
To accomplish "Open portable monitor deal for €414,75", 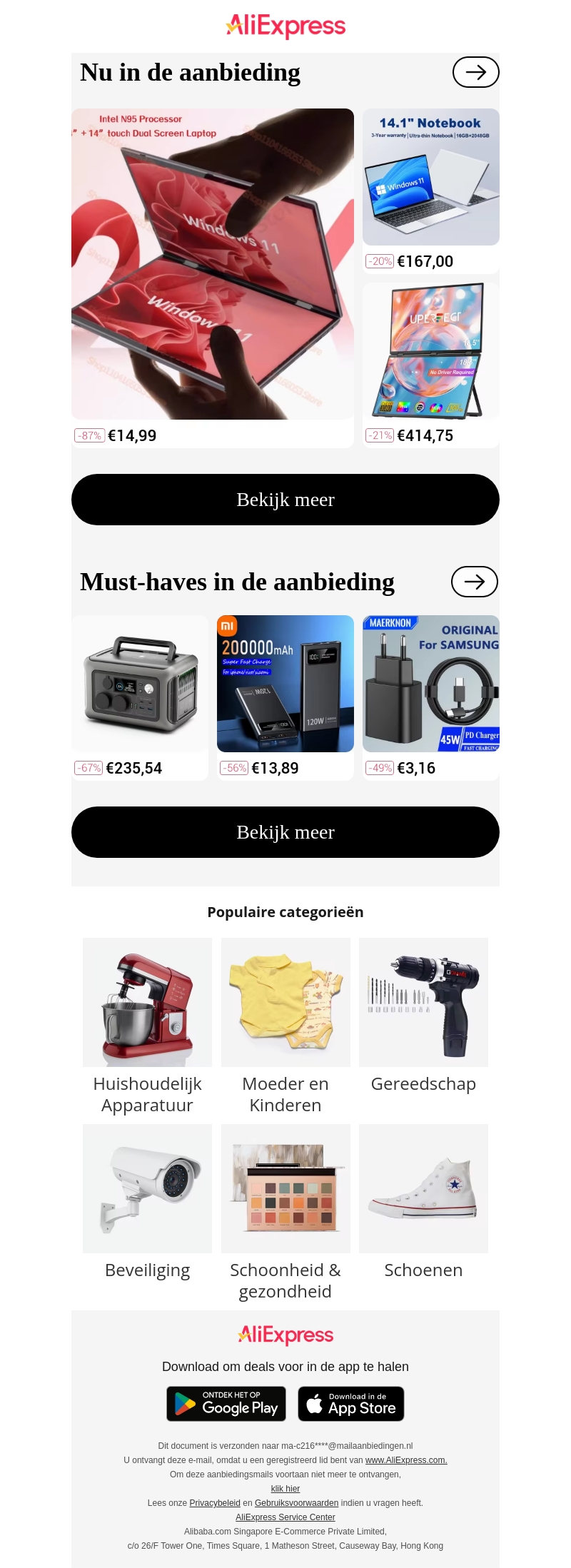I will click(431, 351).
